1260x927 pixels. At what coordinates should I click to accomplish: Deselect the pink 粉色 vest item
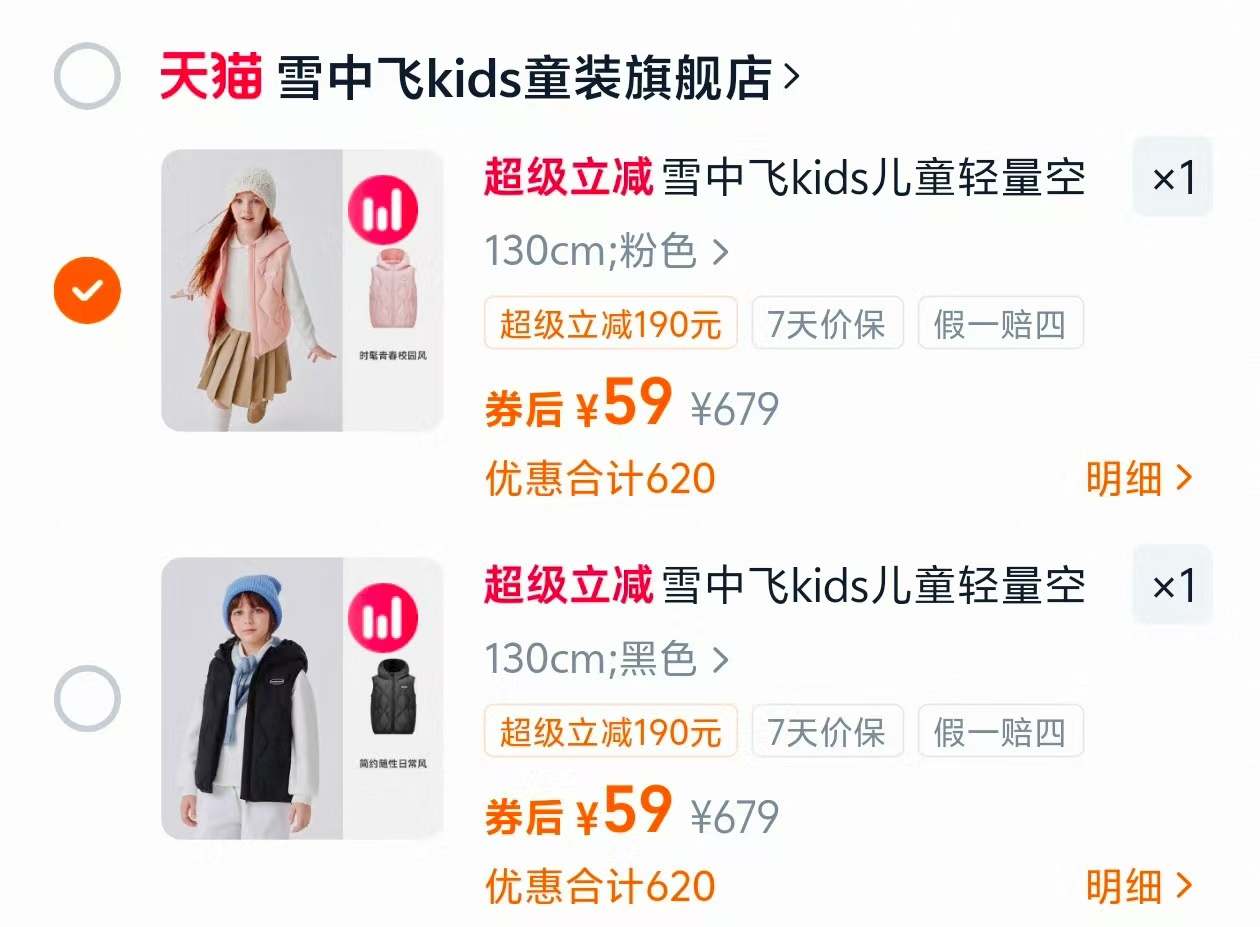click(87, 290)
